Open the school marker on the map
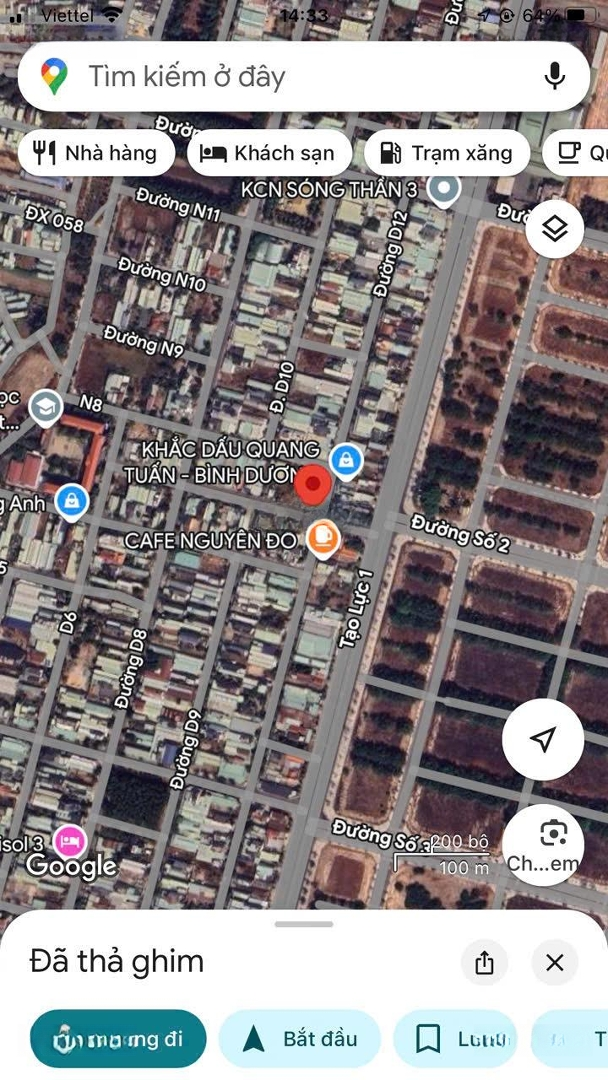This screenshot has width=608, height=1080. pos(45,408)
